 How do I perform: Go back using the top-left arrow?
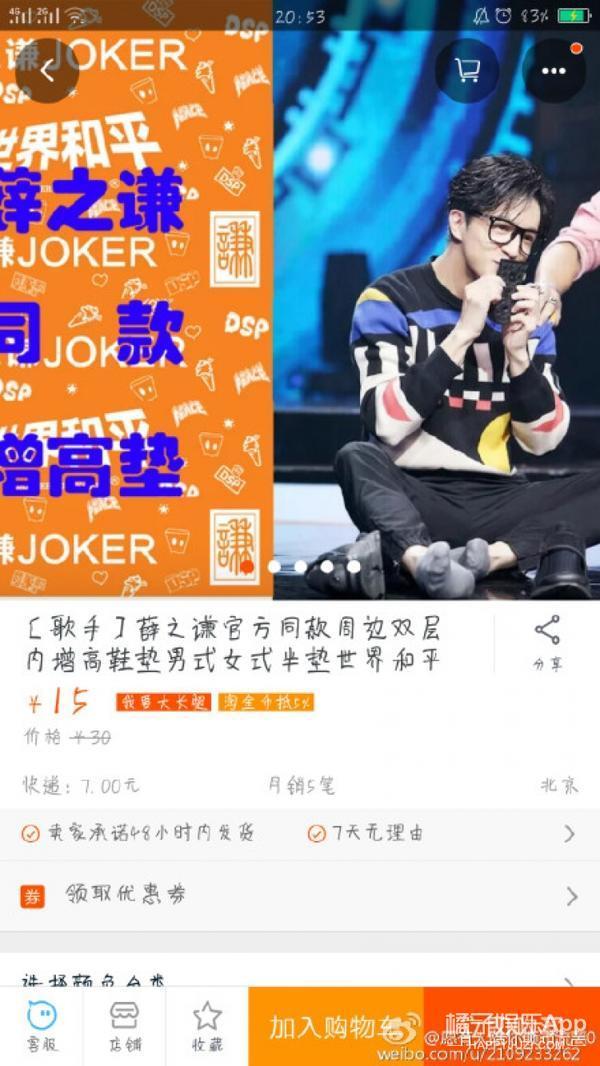[x=46, y=71]
